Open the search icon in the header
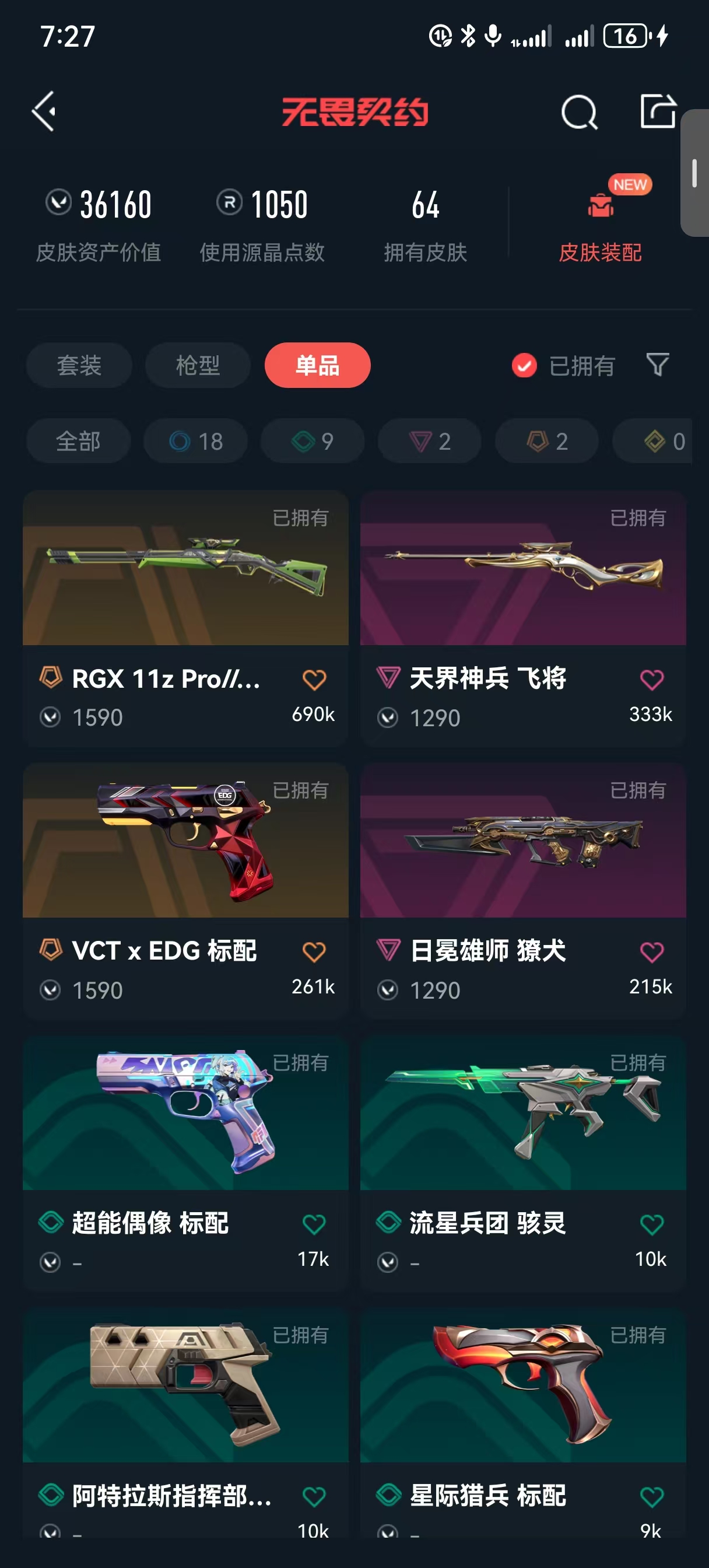Viewport: 709px width, 1568px height. tap(579, 112)
